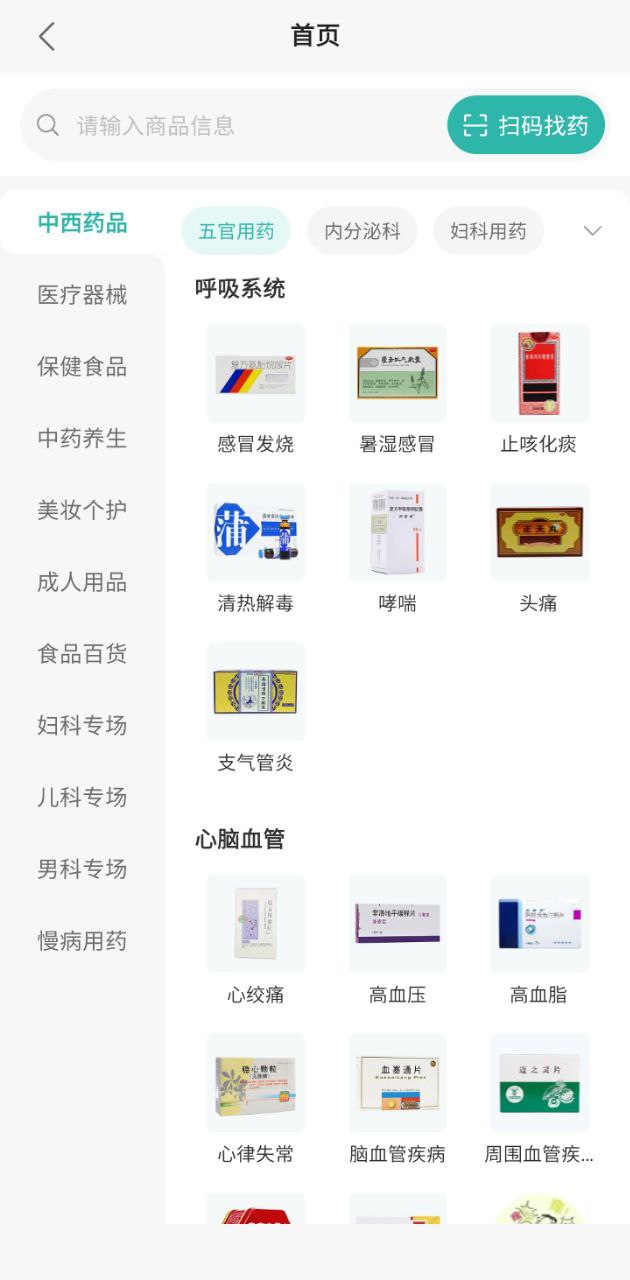
Task: Open the 高血压 subcategory
Action: click(398, 939)
